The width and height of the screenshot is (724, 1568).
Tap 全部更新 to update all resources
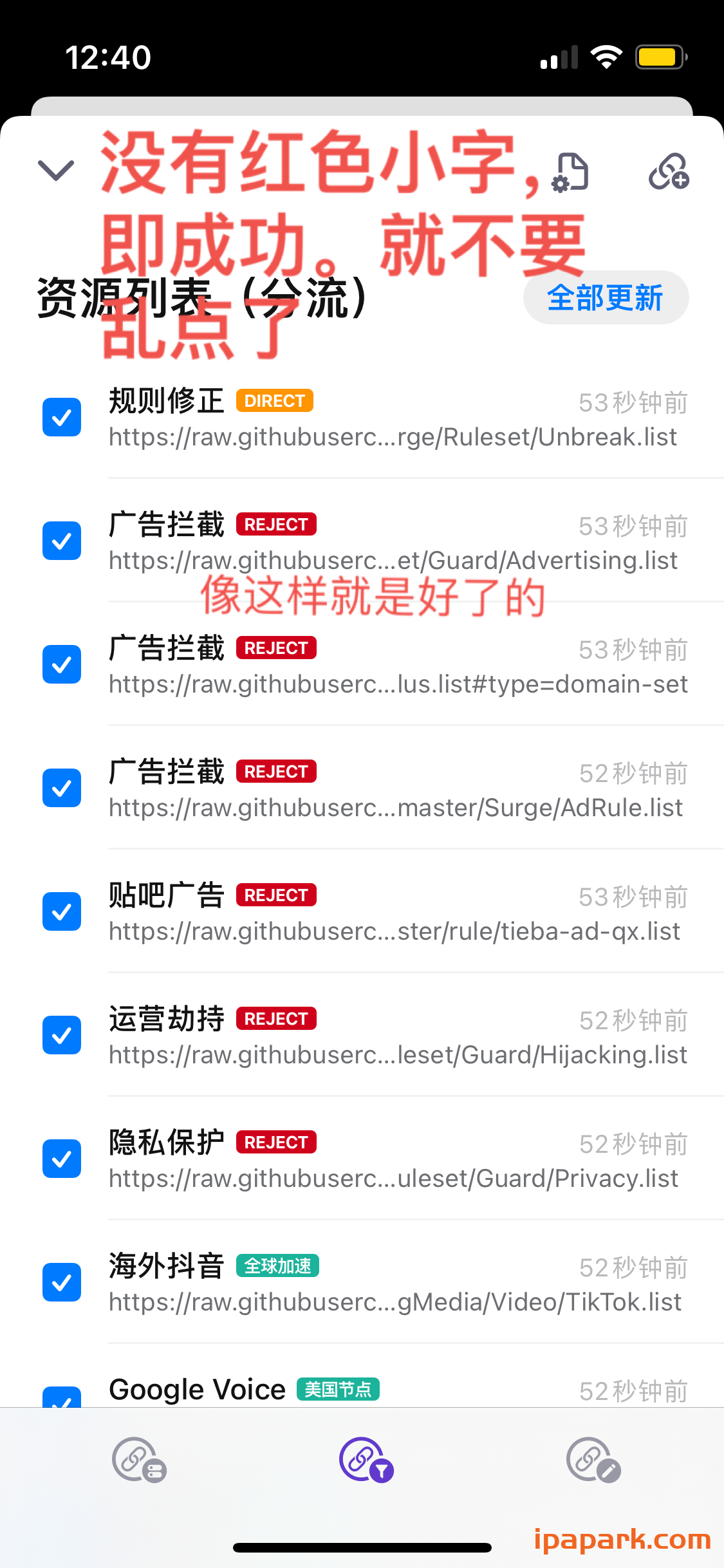point(605,297)
